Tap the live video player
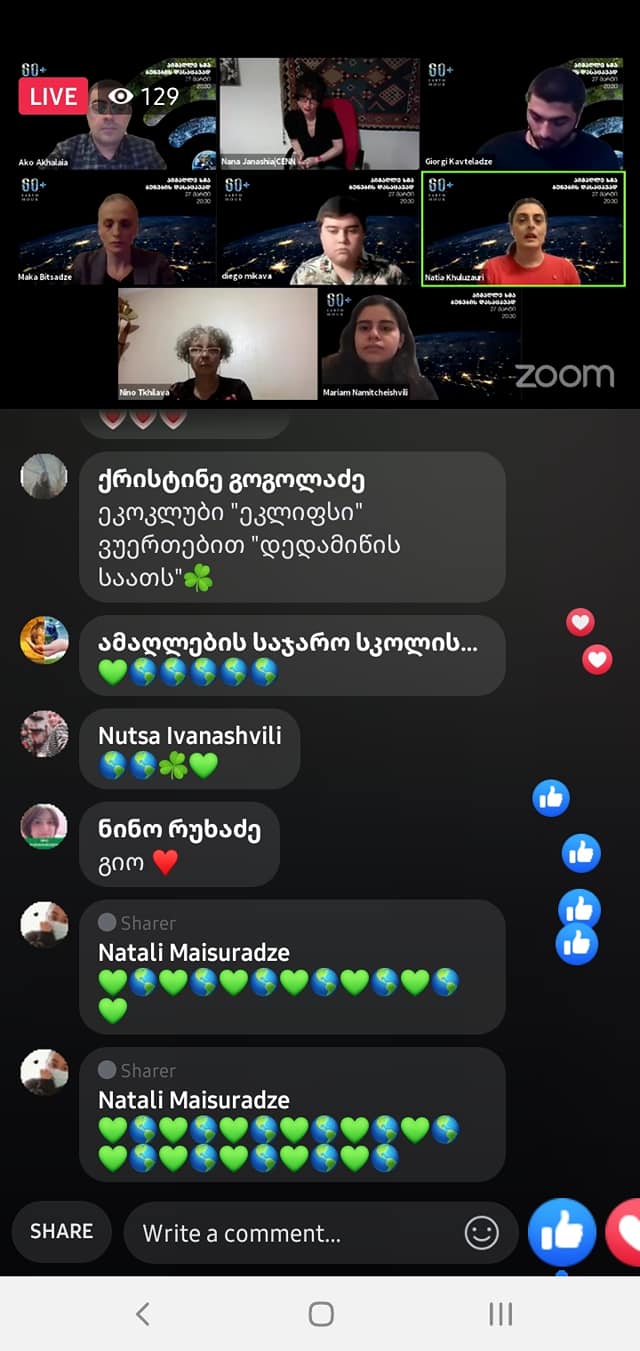The height and width of the screenshot is (1351, 640). coord(320,231)
